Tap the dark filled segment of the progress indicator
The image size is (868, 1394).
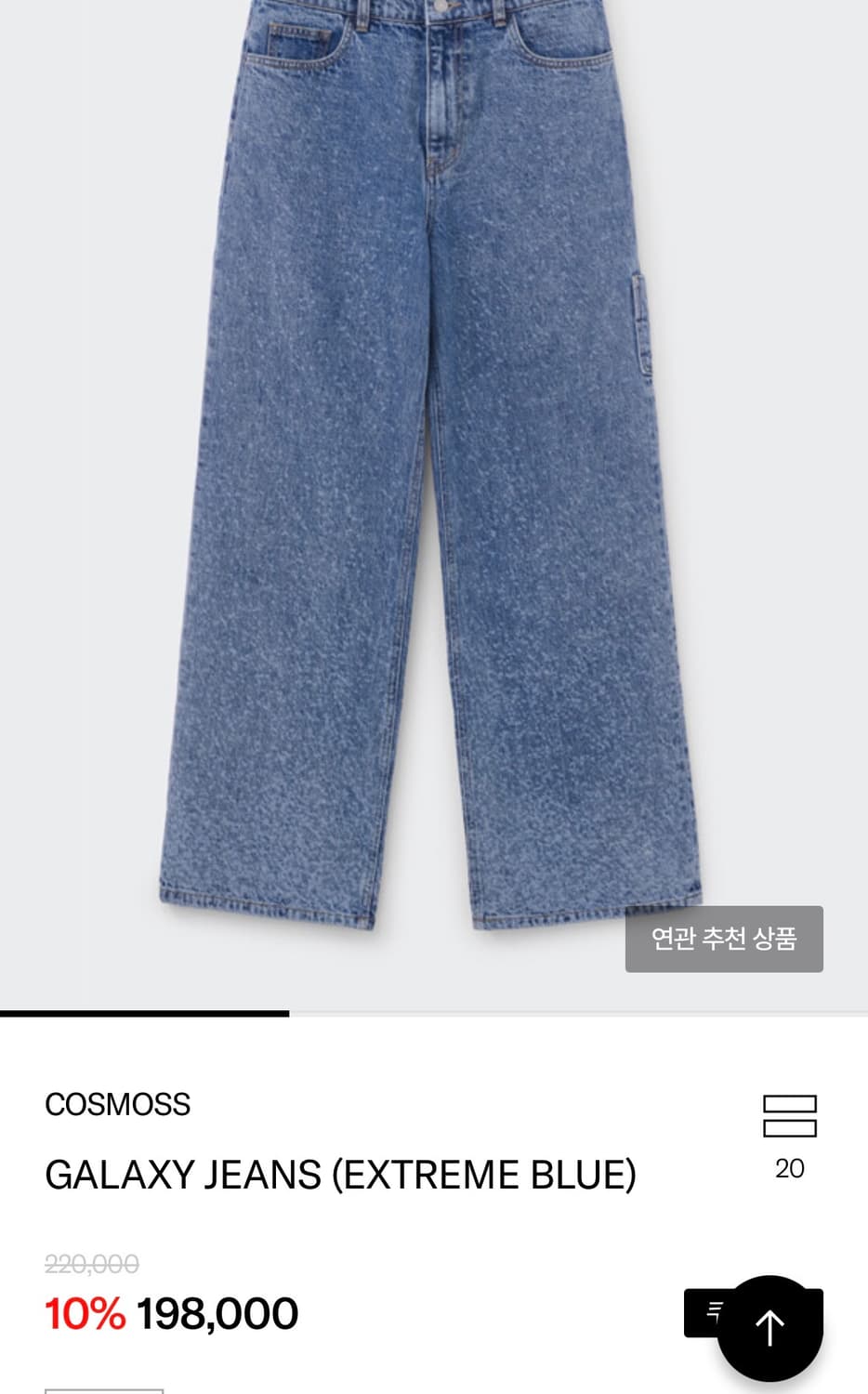click(x=146, y=1012)
